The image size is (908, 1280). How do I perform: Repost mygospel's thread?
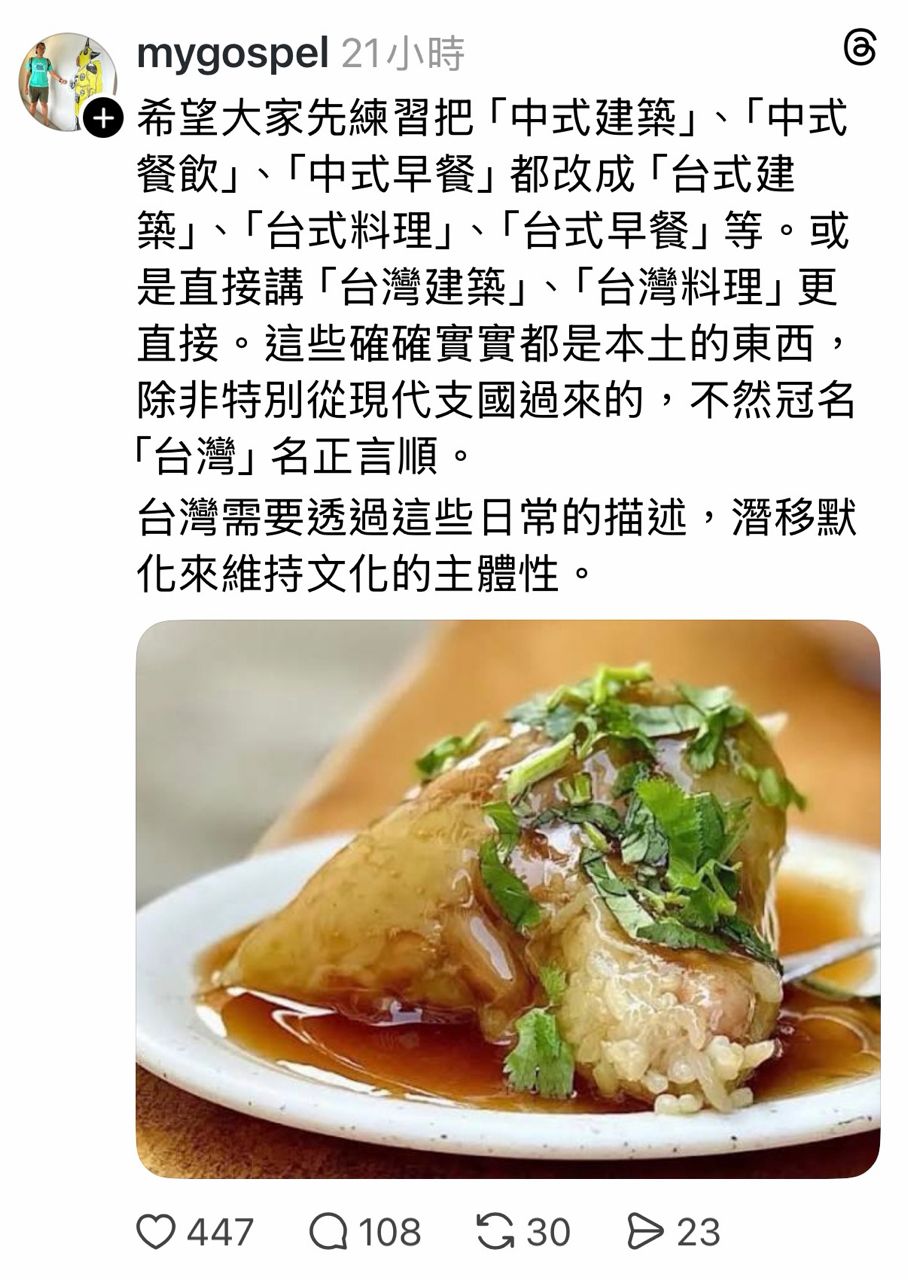tap(495, 1232)
